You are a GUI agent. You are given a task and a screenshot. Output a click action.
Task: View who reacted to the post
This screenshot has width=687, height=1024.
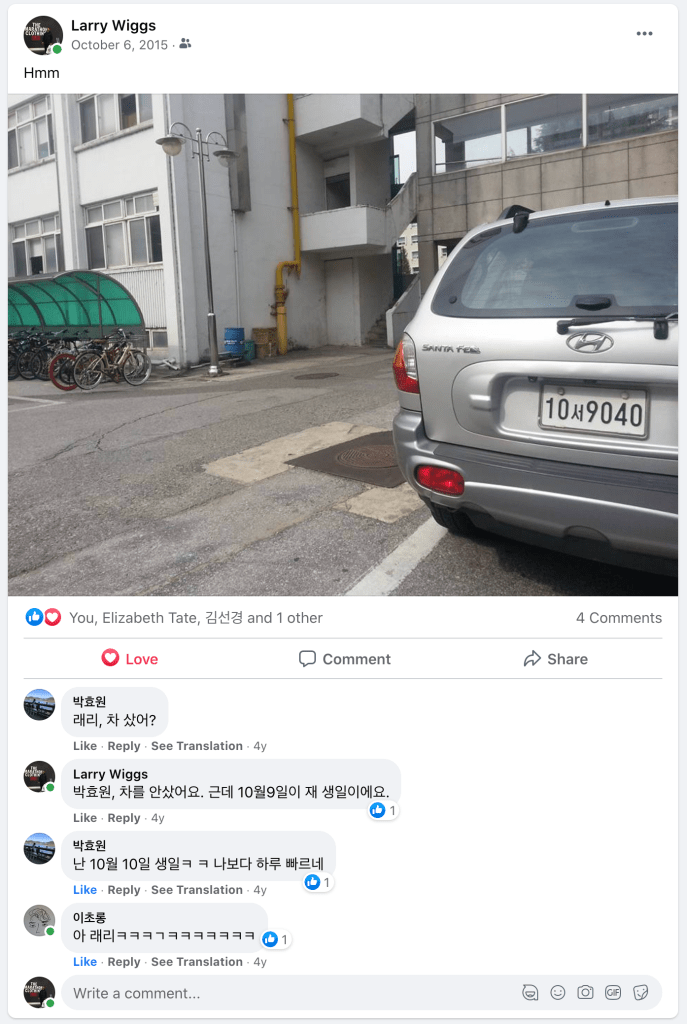click(195, 618)
